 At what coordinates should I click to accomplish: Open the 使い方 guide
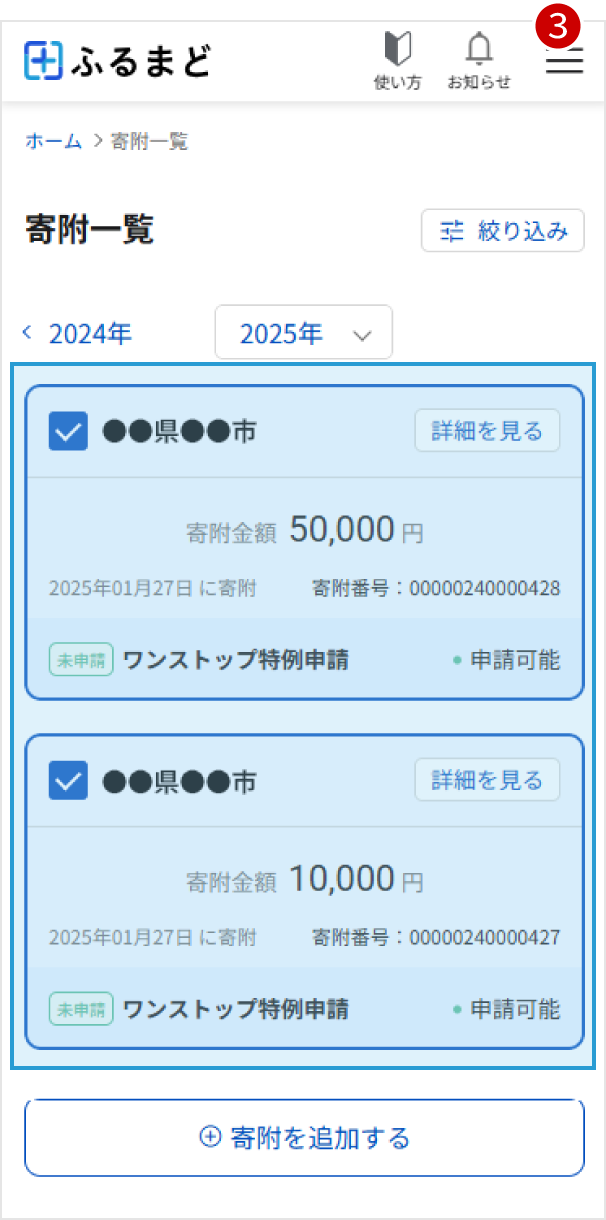397,60
